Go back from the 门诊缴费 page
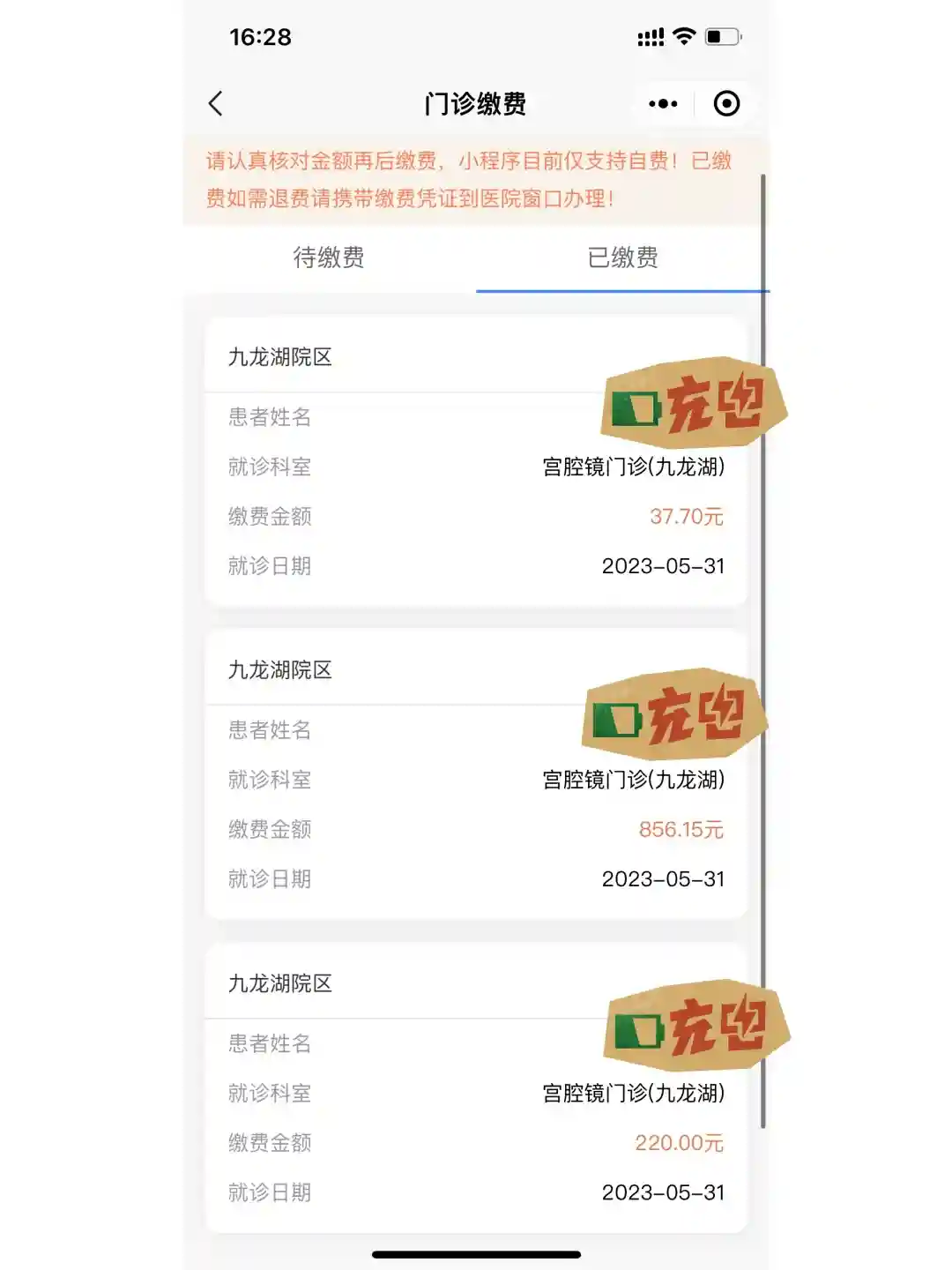Screen dimensions: 952x1270 click(x=216, y=104)
